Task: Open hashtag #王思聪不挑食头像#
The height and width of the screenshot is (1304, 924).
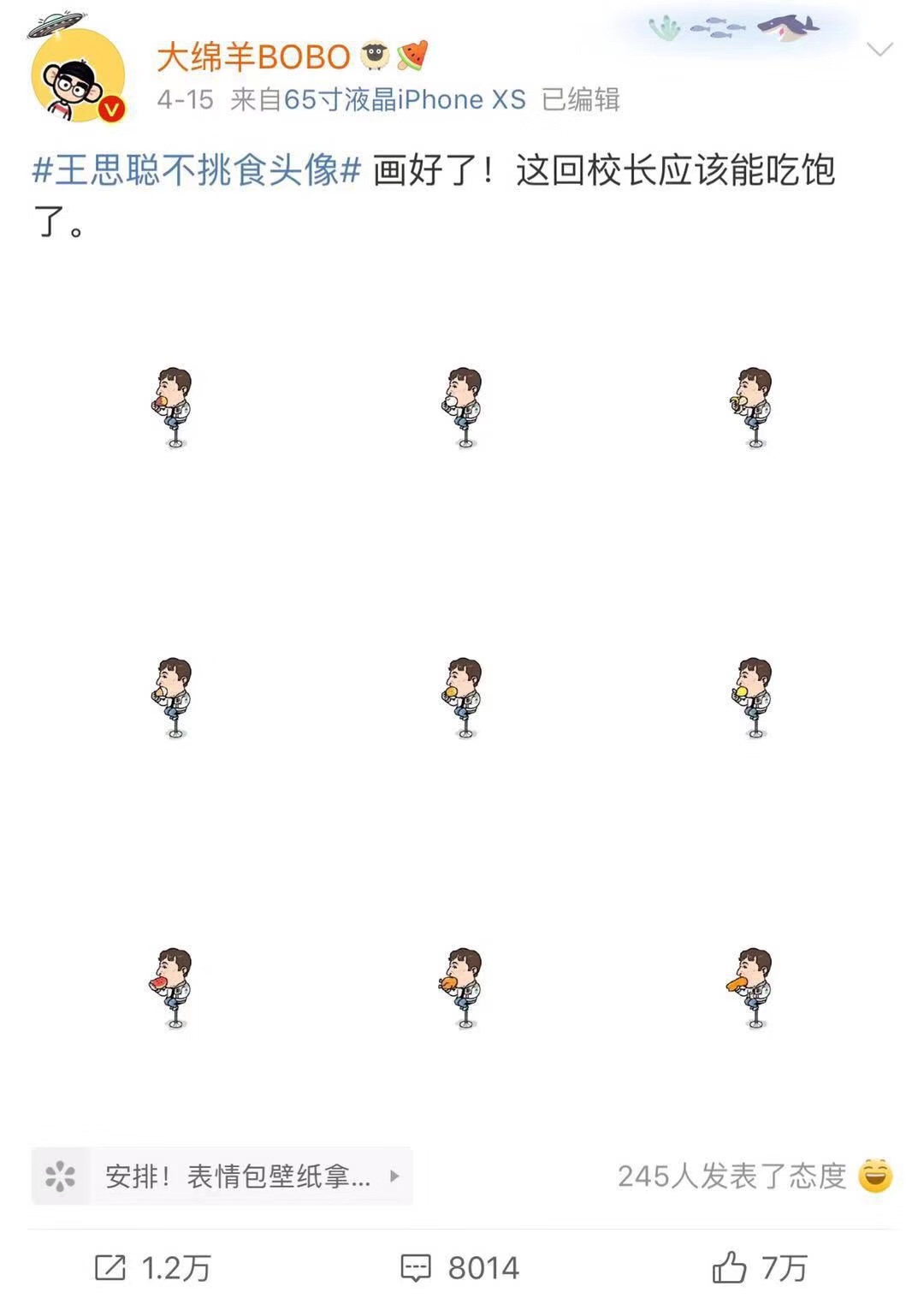Action: point(196,171)
